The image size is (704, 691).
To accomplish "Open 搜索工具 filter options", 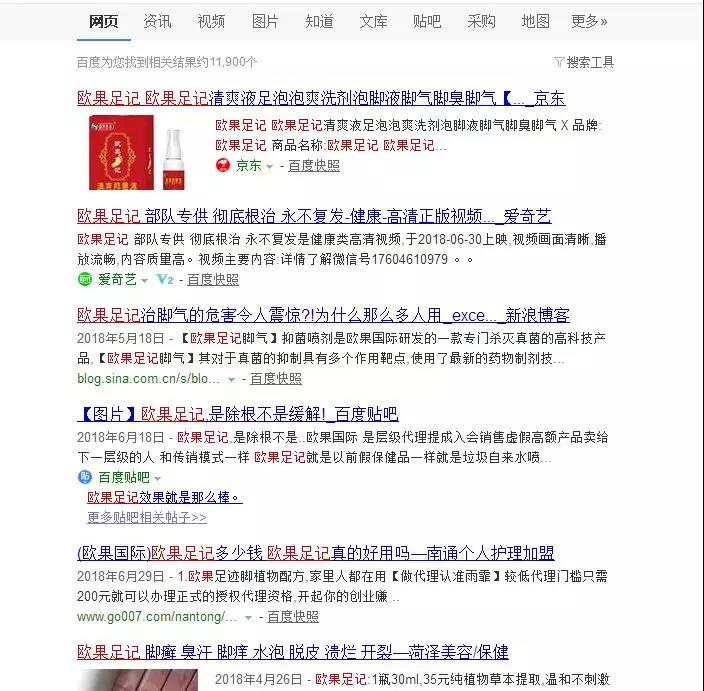I will pos(584,62).
